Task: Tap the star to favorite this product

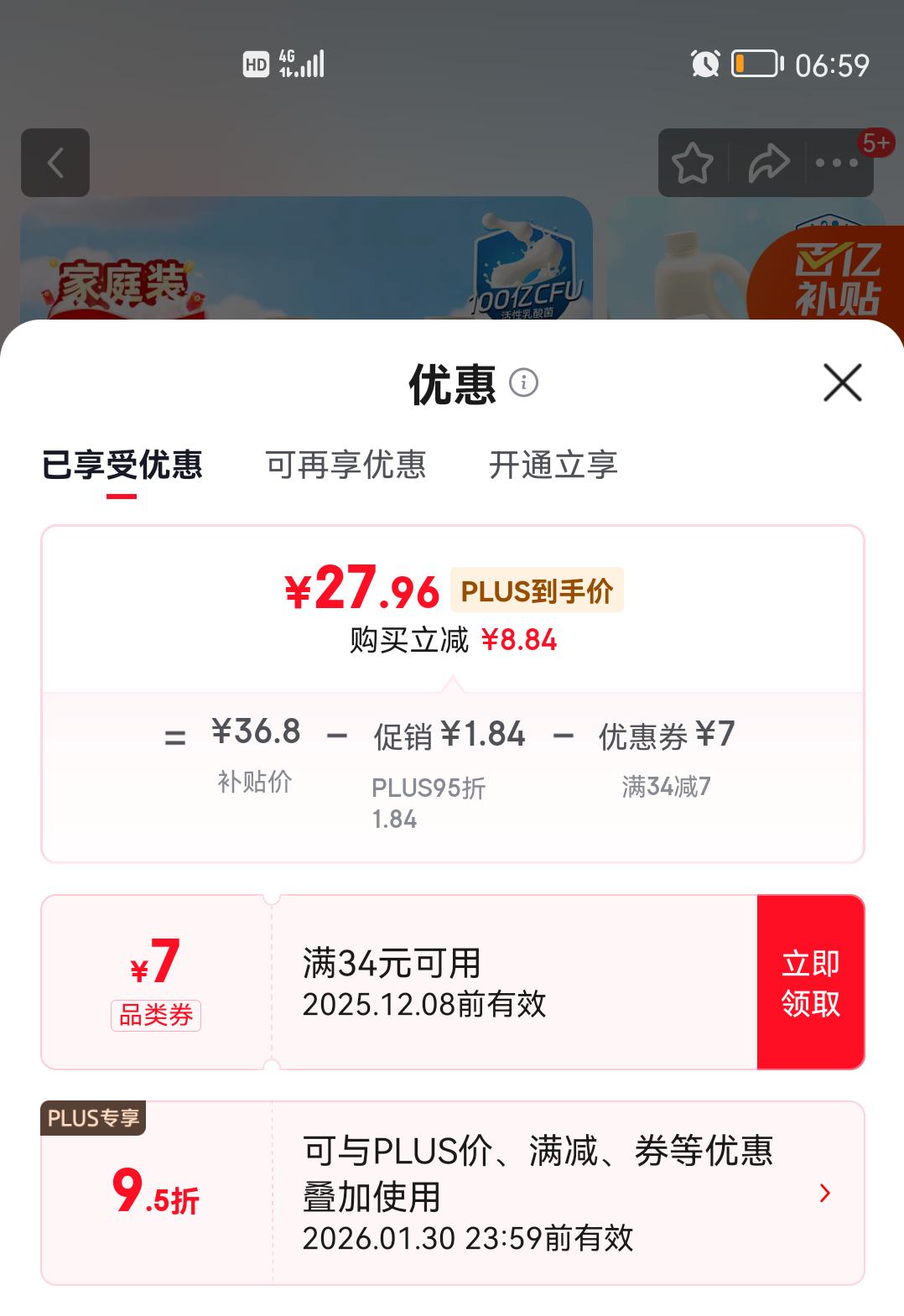Action: (x=693, y=165)
